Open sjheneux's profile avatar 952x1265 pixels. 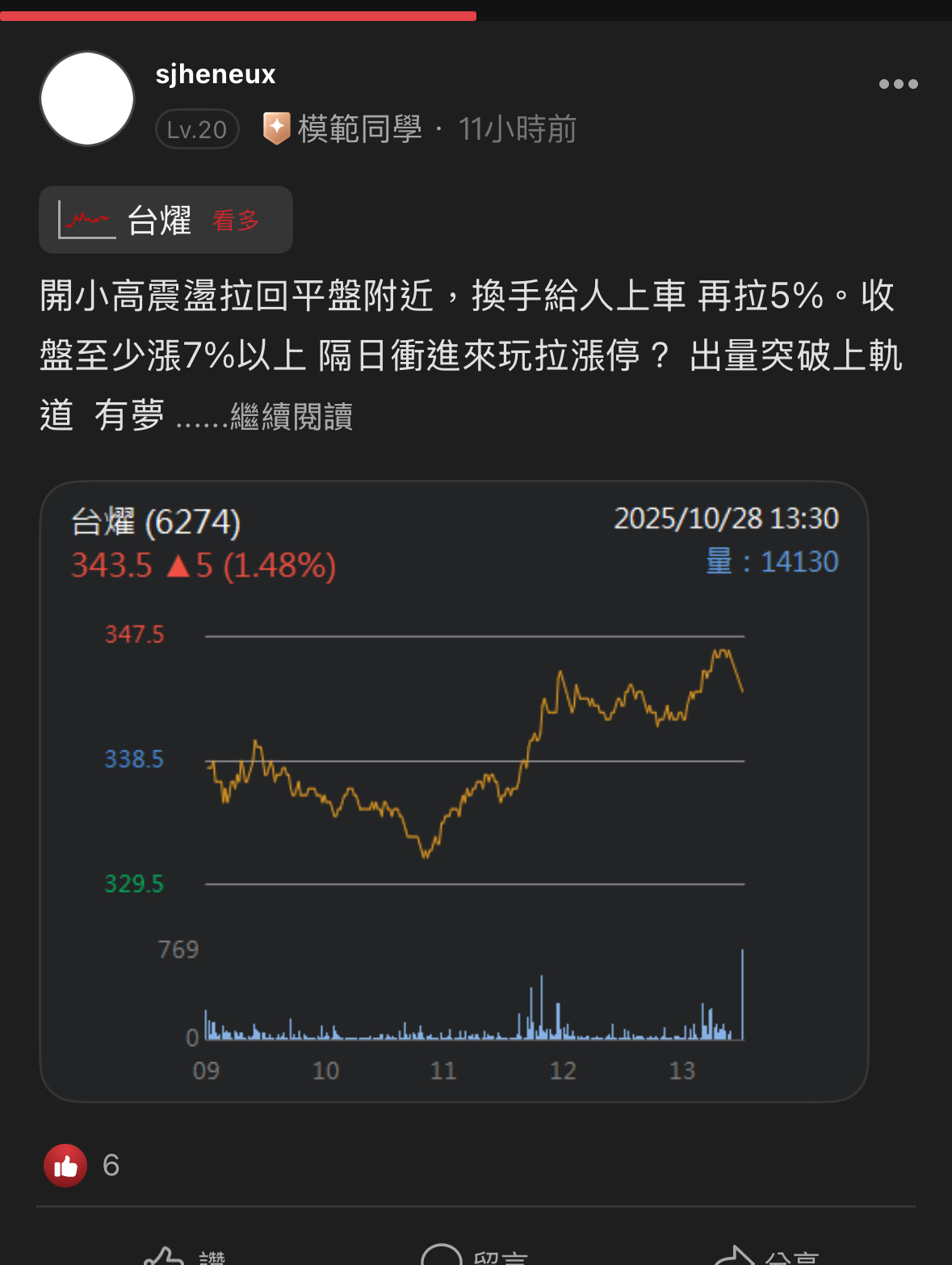(x=87, y=99)
